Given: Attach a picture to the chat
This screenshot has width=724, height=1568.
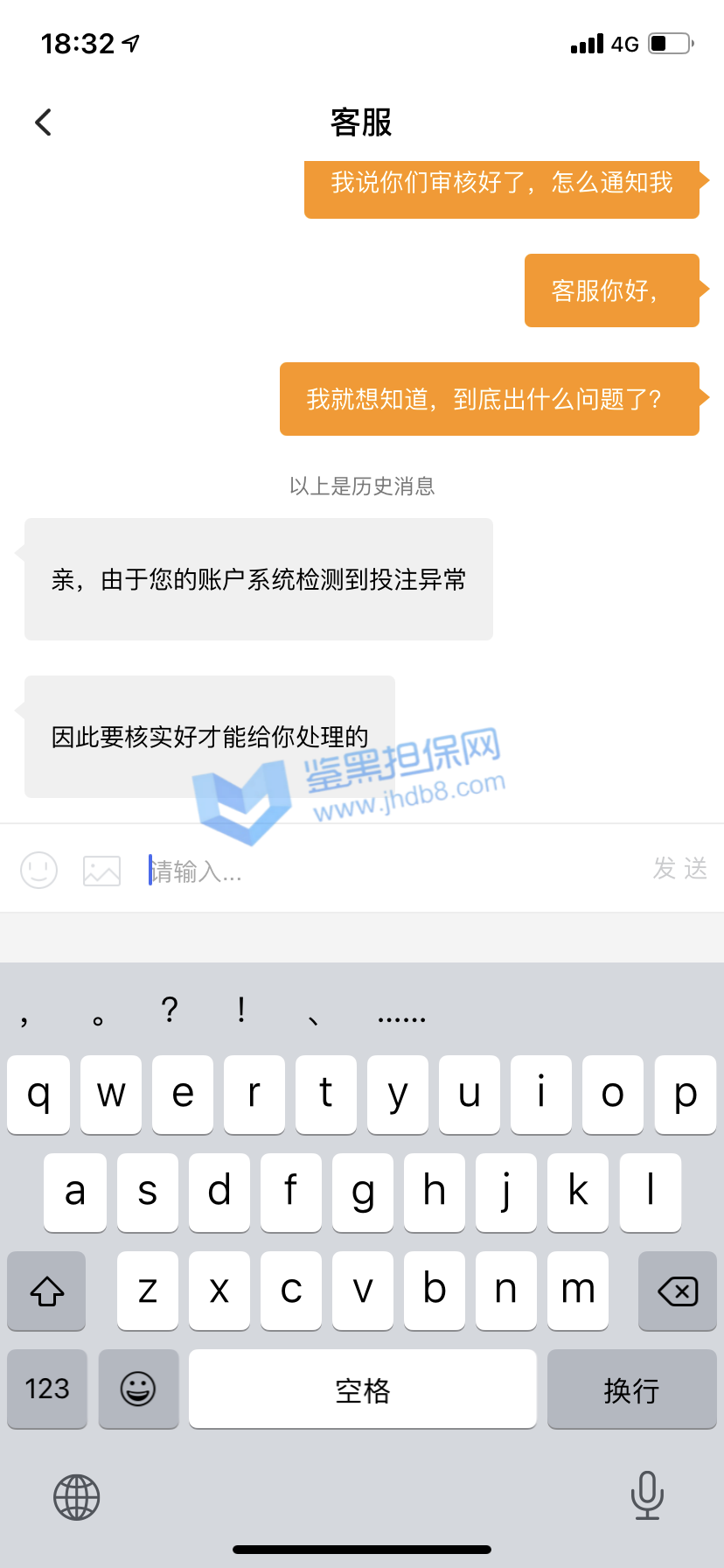Looking at the screenshot, I should (x=101, y=871).
